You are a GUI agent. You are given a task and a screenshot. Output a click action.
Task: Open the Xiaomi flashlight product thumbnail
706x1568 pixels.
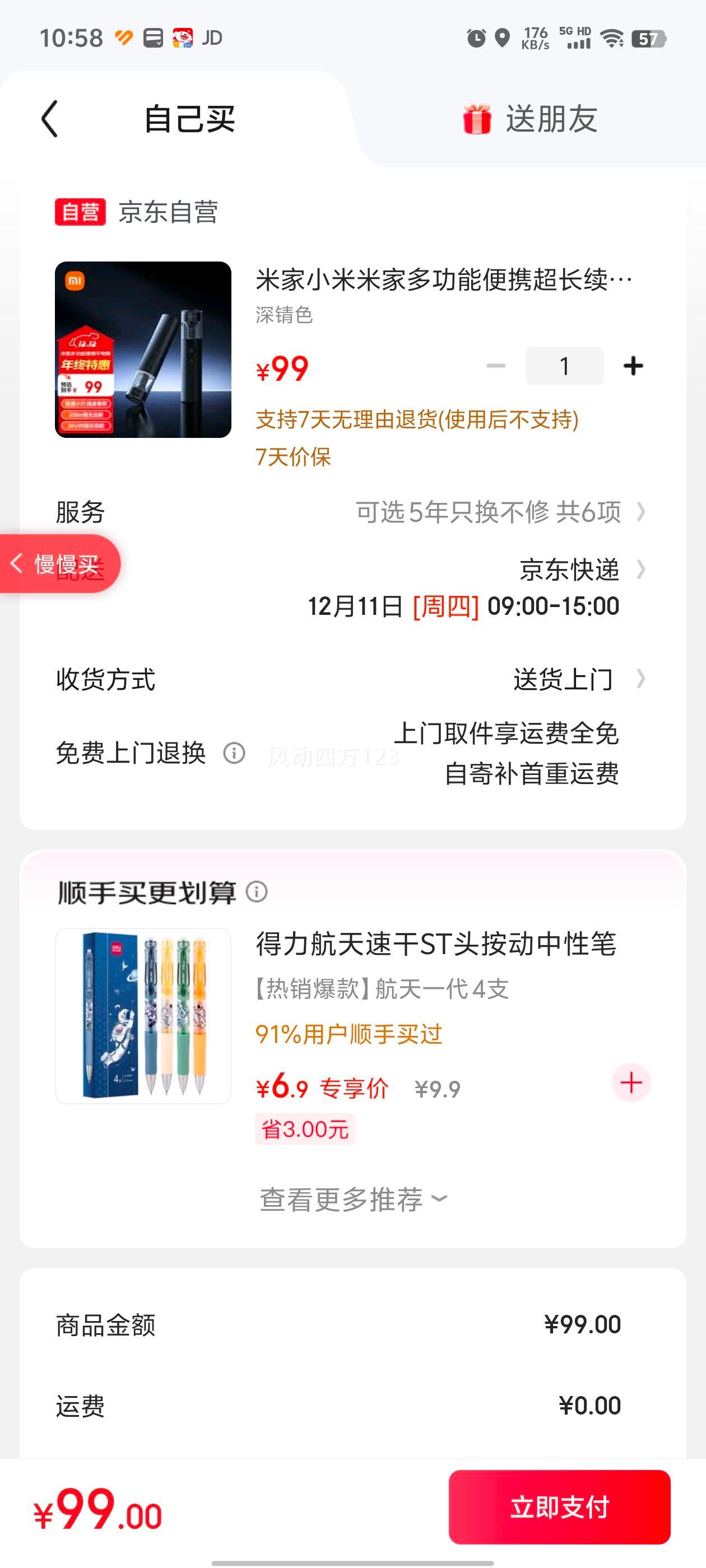click(x=143, y=349)
